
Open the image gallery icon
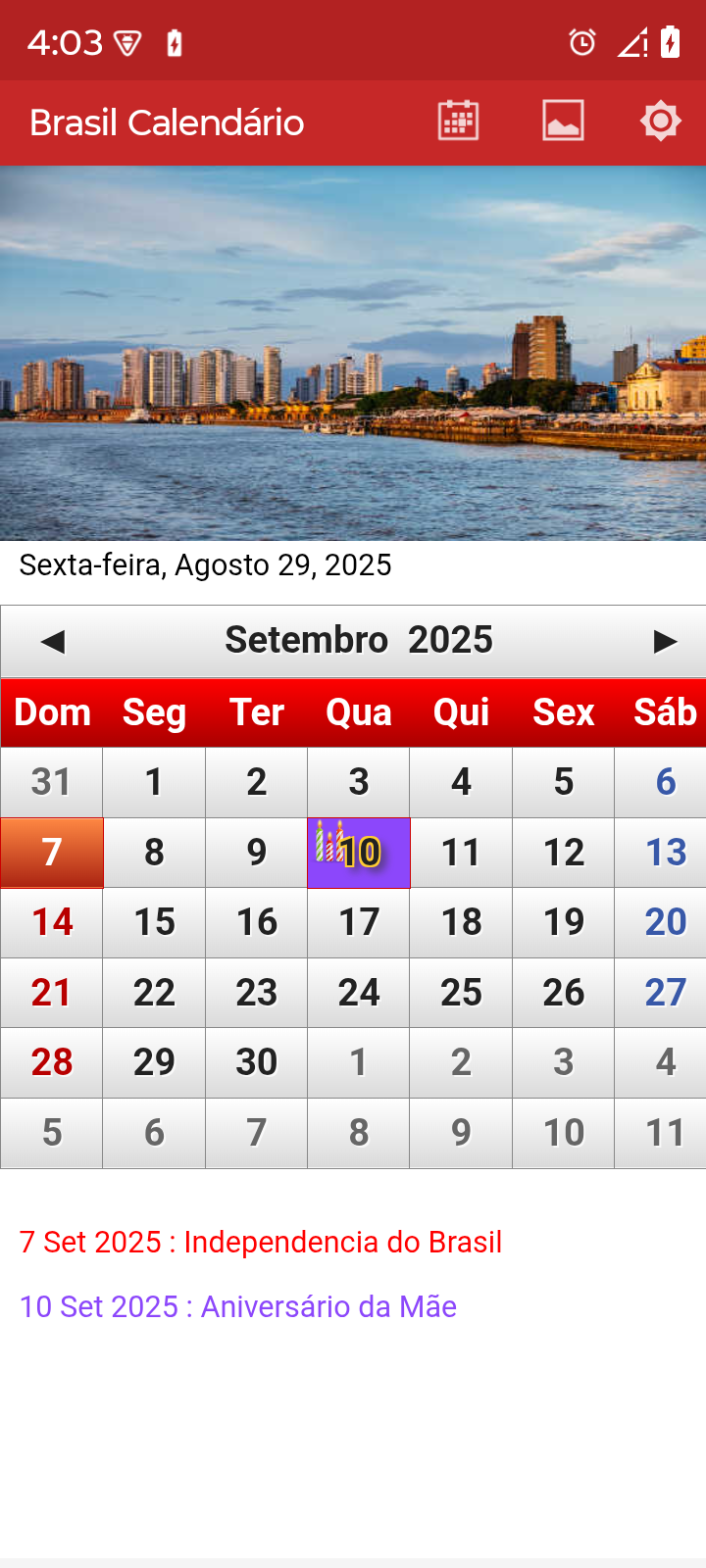[x=563, y=122]
